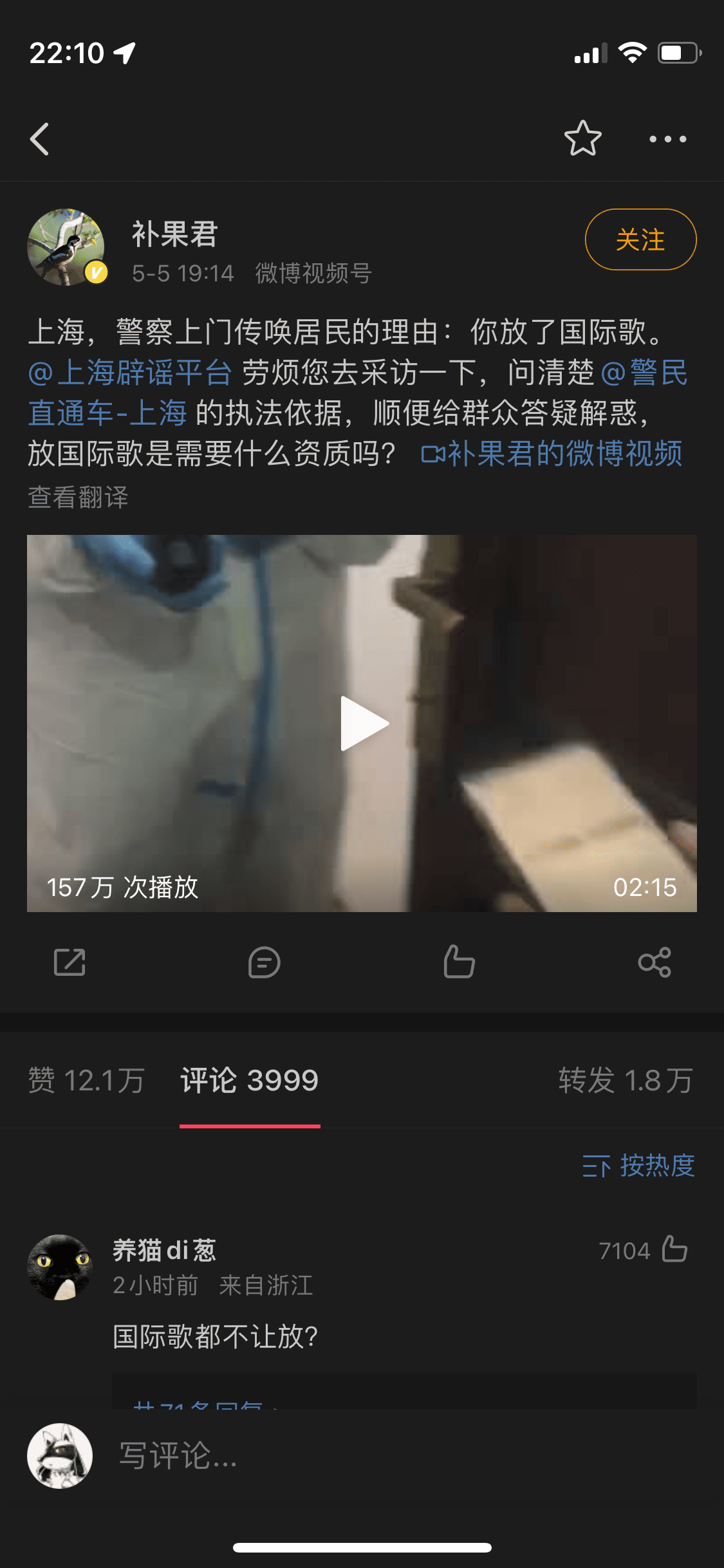Follow 补果君 with the 关注 button
The height and width of the screenshot is (1568, 724).
(x=640, y=239)
